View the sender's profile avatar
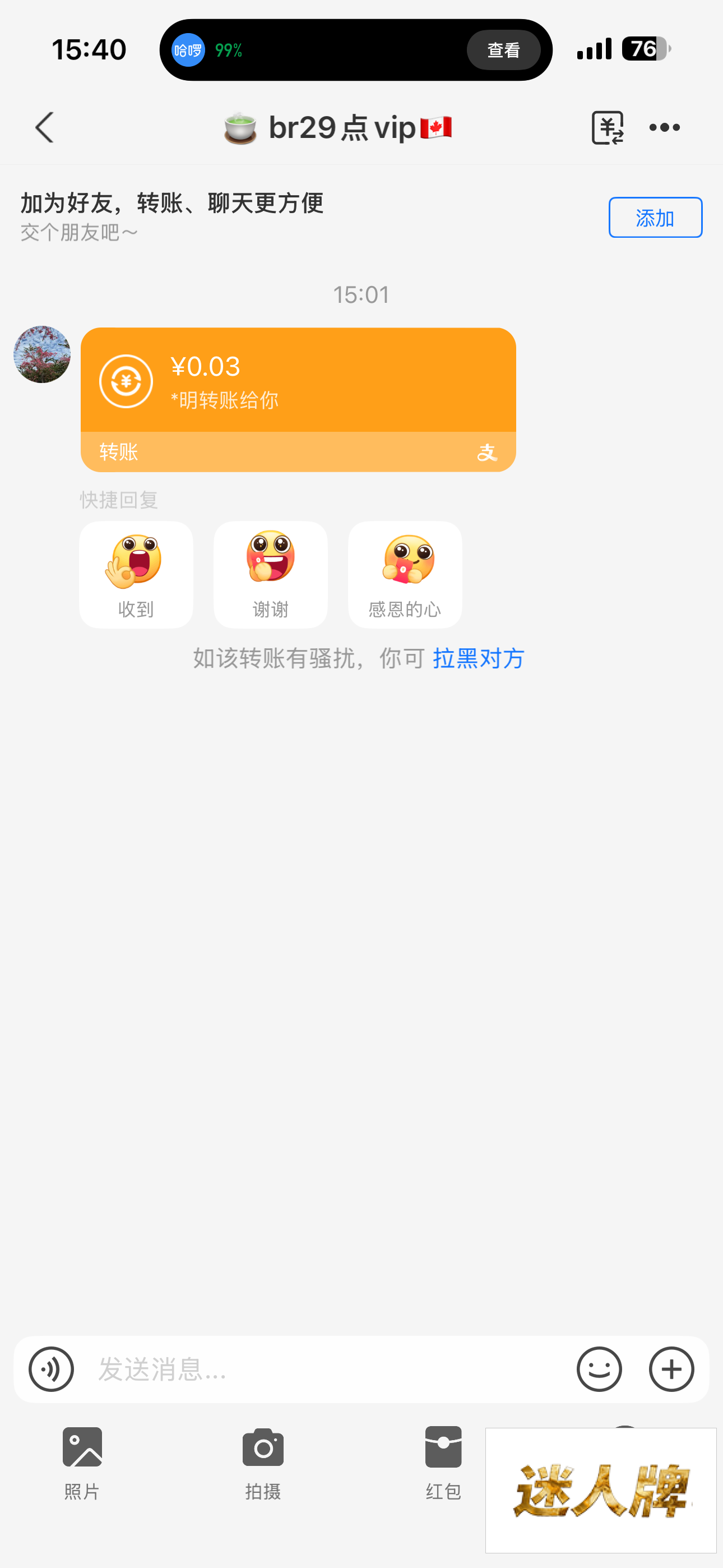This screenshot has width=723, height=1568. pos(42,354)
